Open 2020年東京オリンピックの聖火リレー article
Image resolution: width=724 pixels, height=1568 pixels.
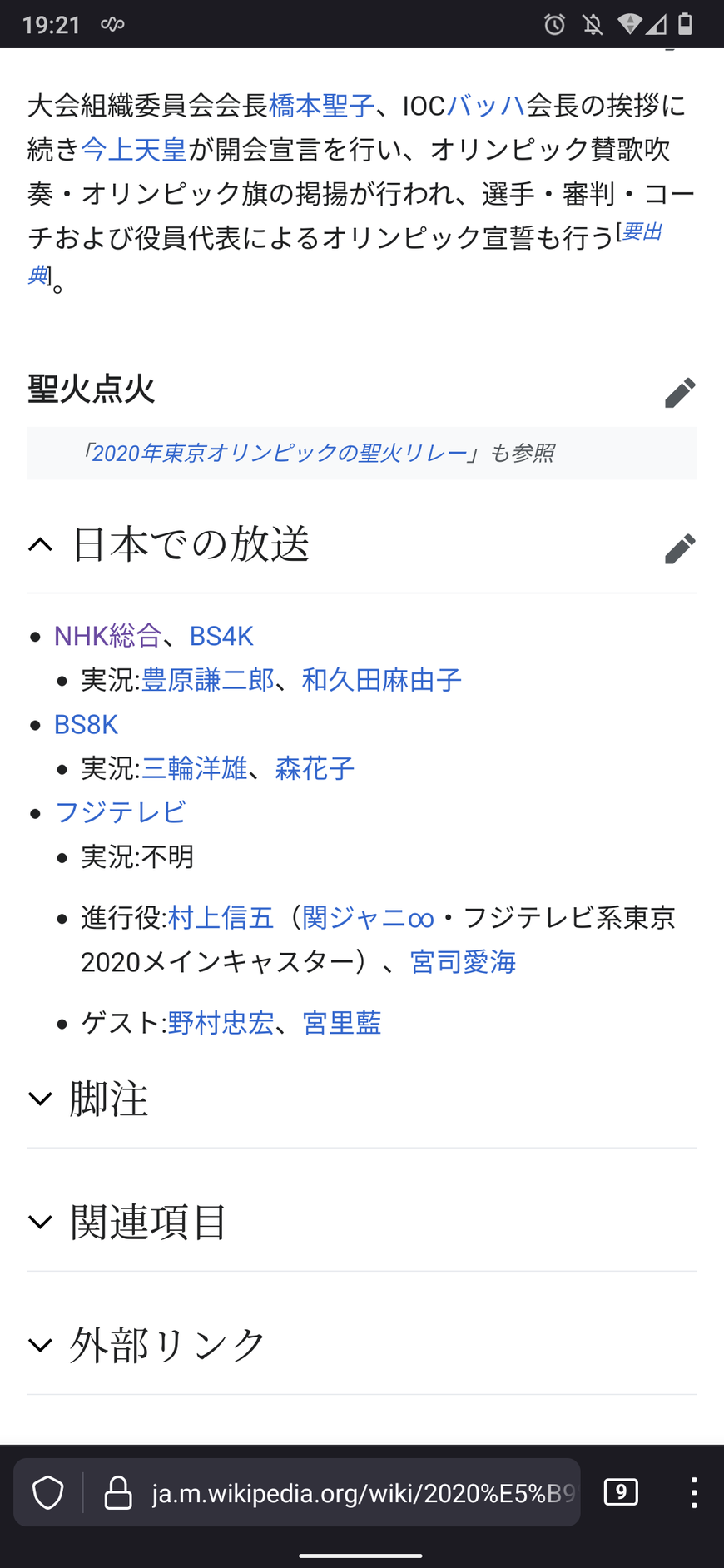279,454
